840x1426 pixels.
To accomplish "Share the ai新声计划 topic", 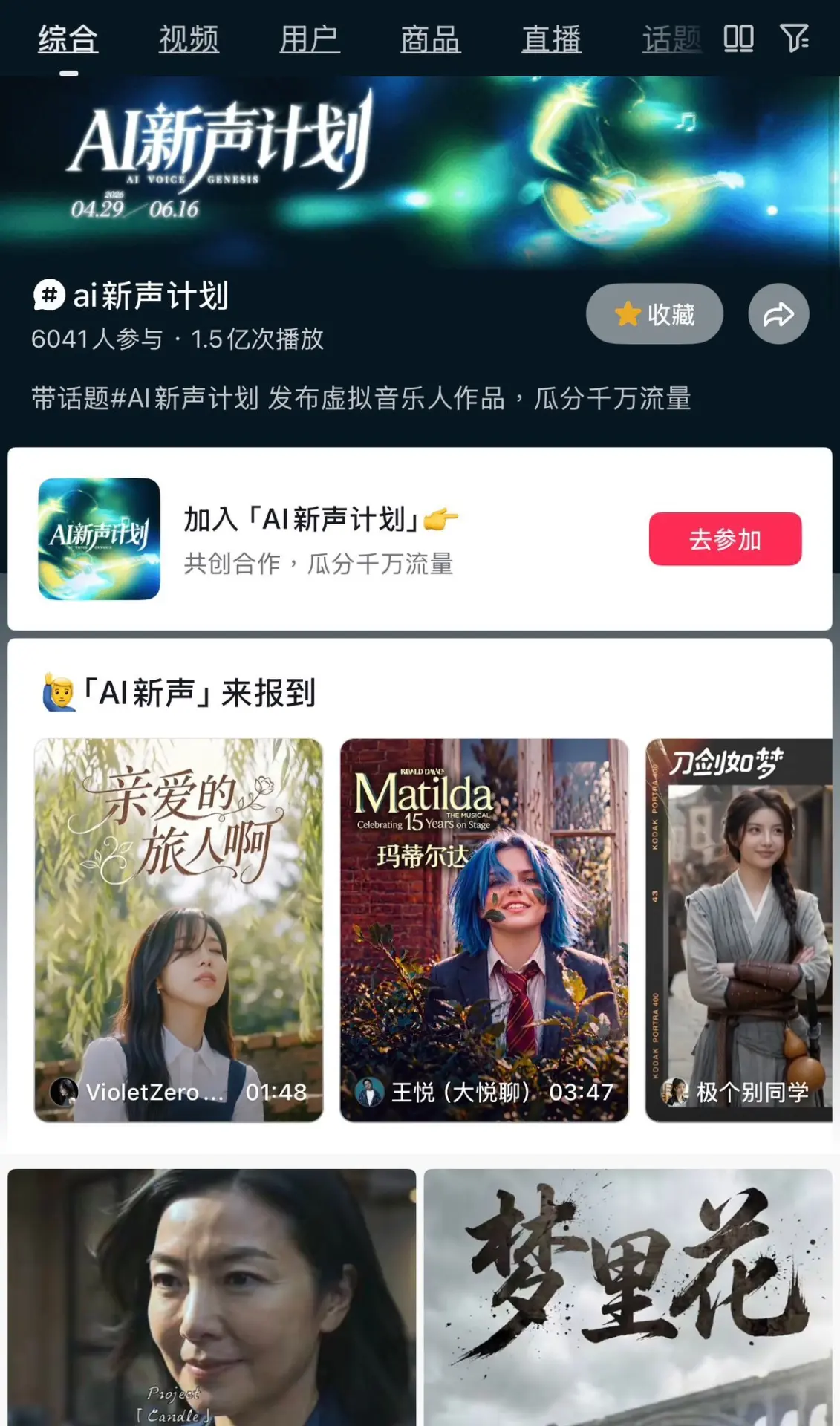I will 778,314.
